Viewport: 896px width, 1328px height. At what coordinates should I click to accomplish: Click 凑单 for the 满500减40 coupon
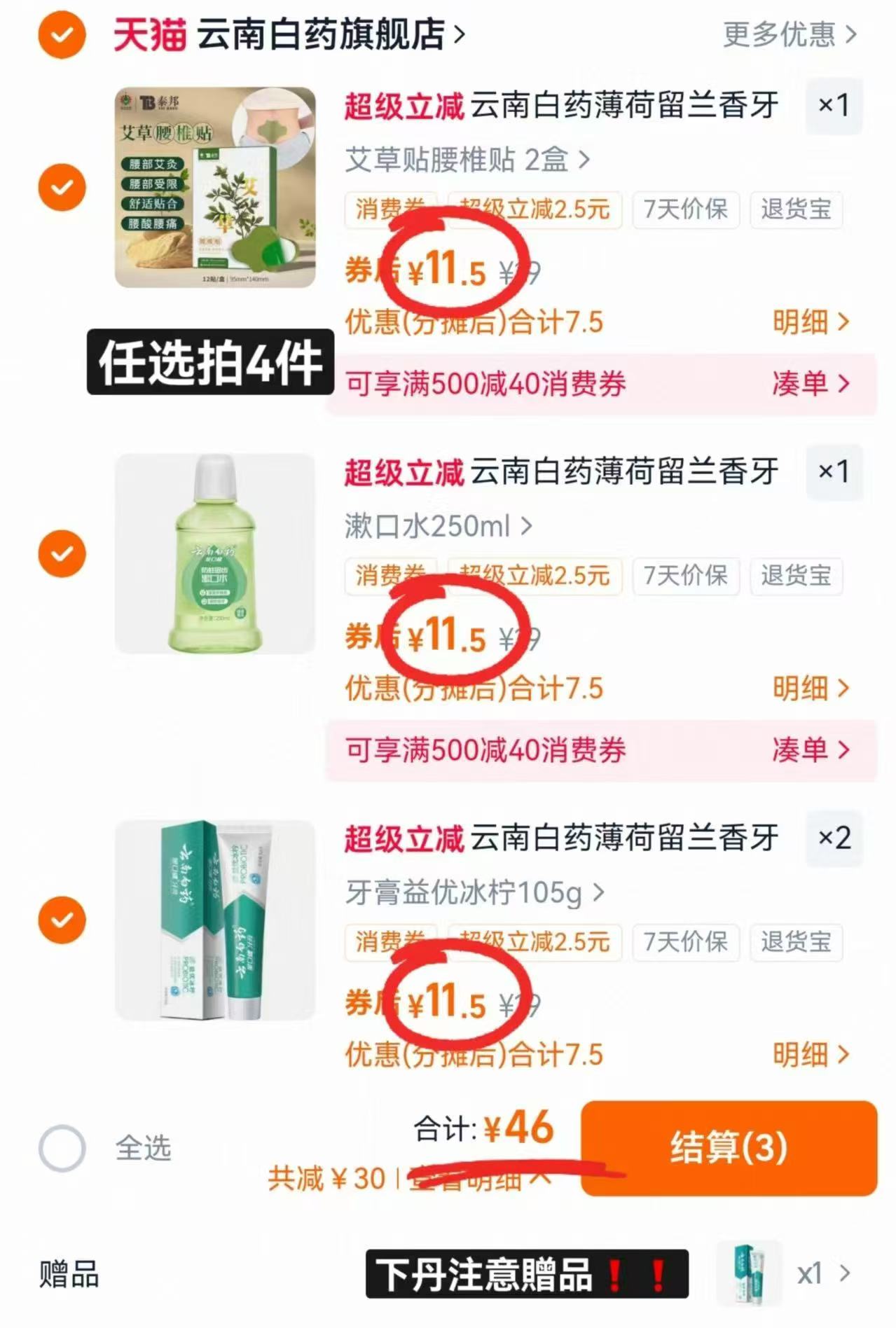[814, 384]
